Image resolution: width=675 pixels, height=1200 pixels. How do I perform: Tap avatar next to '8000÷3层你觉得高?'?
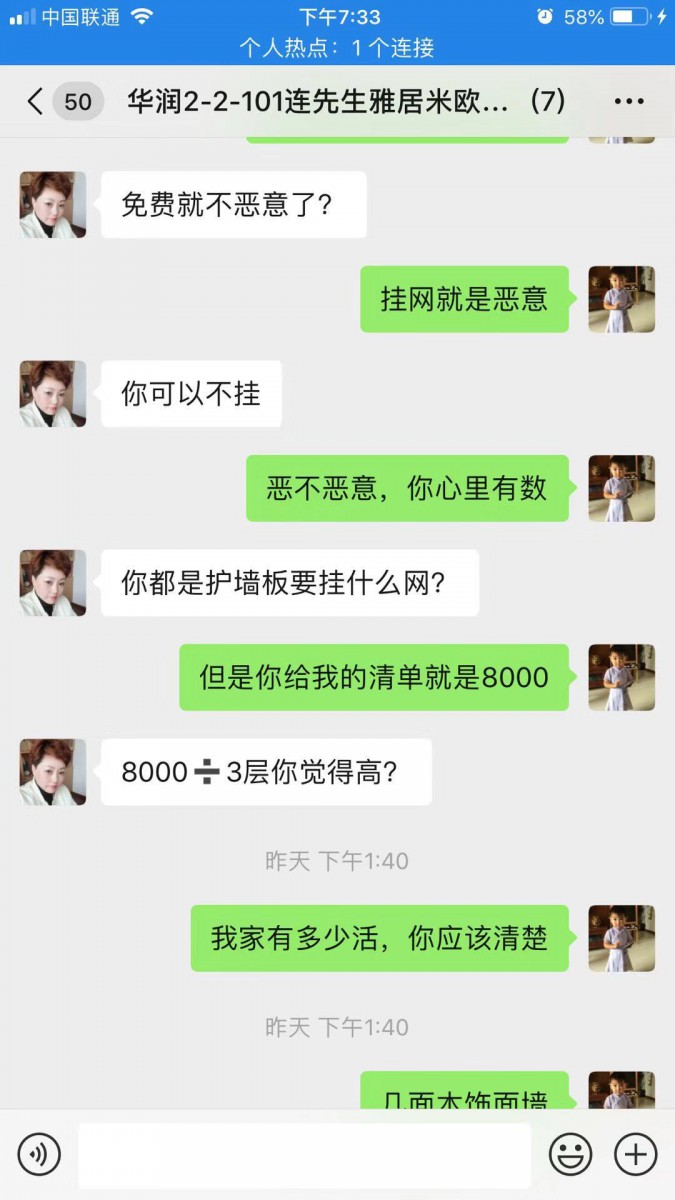[x=53, y=772]
